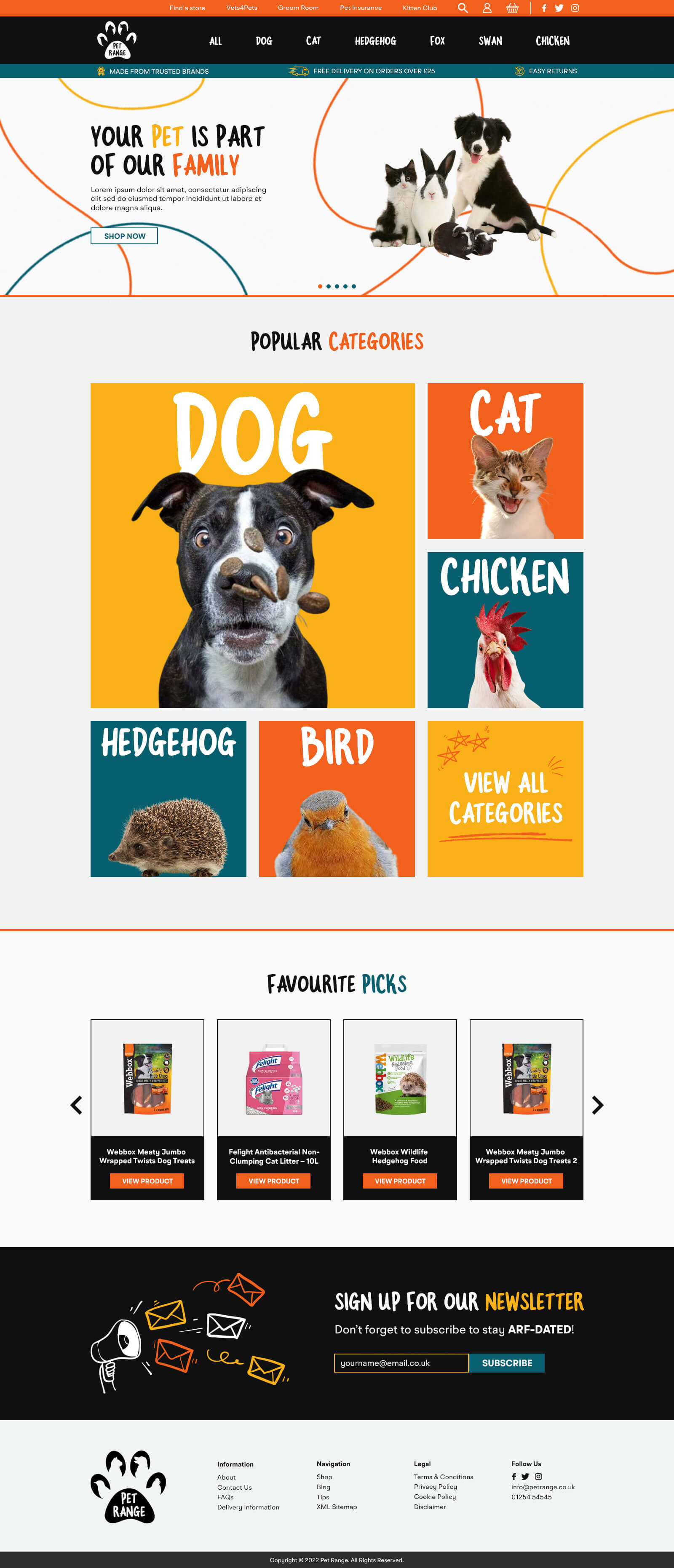Select HEDGEHOG in the main navigation
Image resolution: width=674 pixels, height=1568 pixels.
(x=375, y=41)
